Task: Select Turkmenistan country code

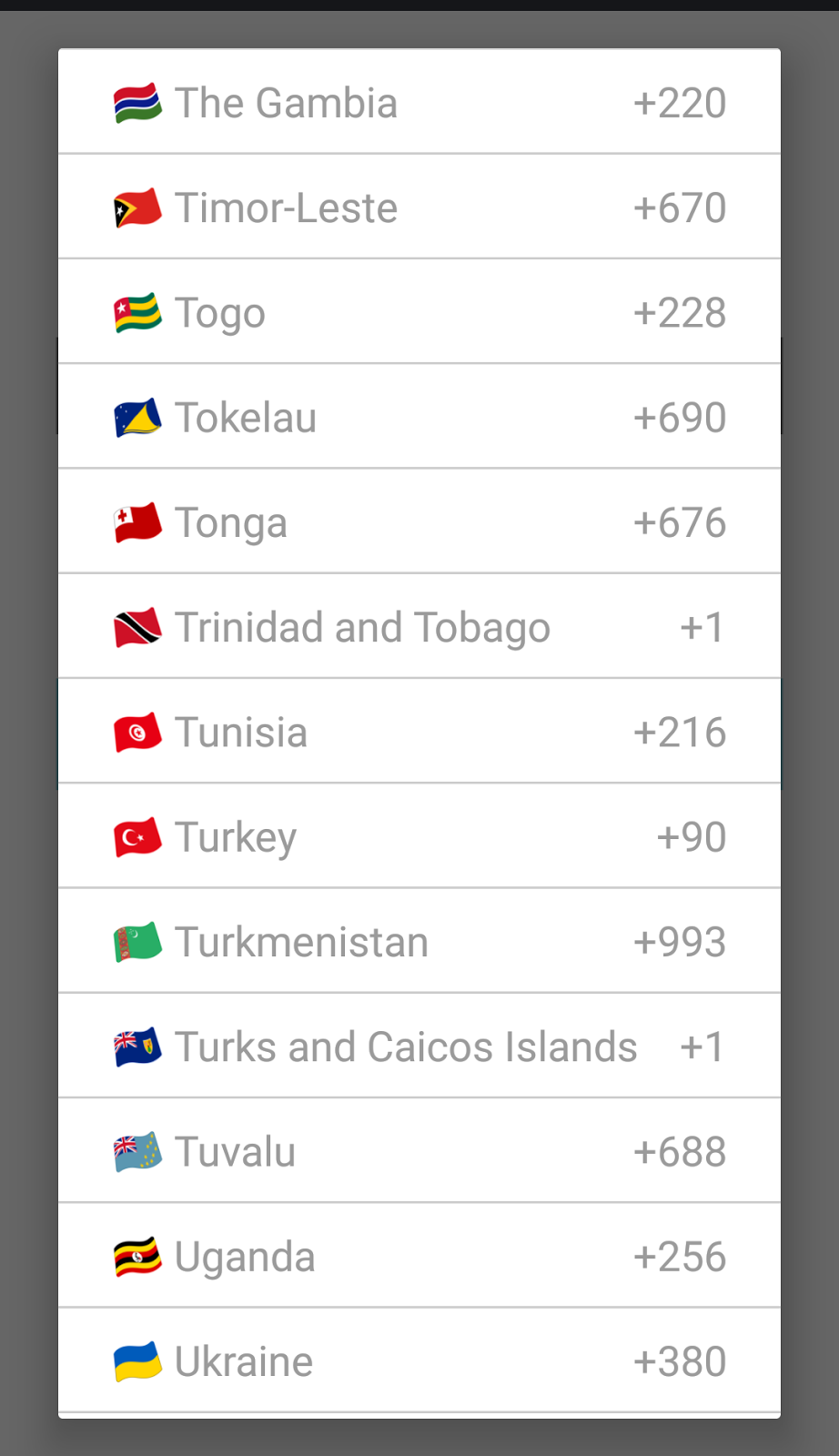Action: (x=419, y=942)
